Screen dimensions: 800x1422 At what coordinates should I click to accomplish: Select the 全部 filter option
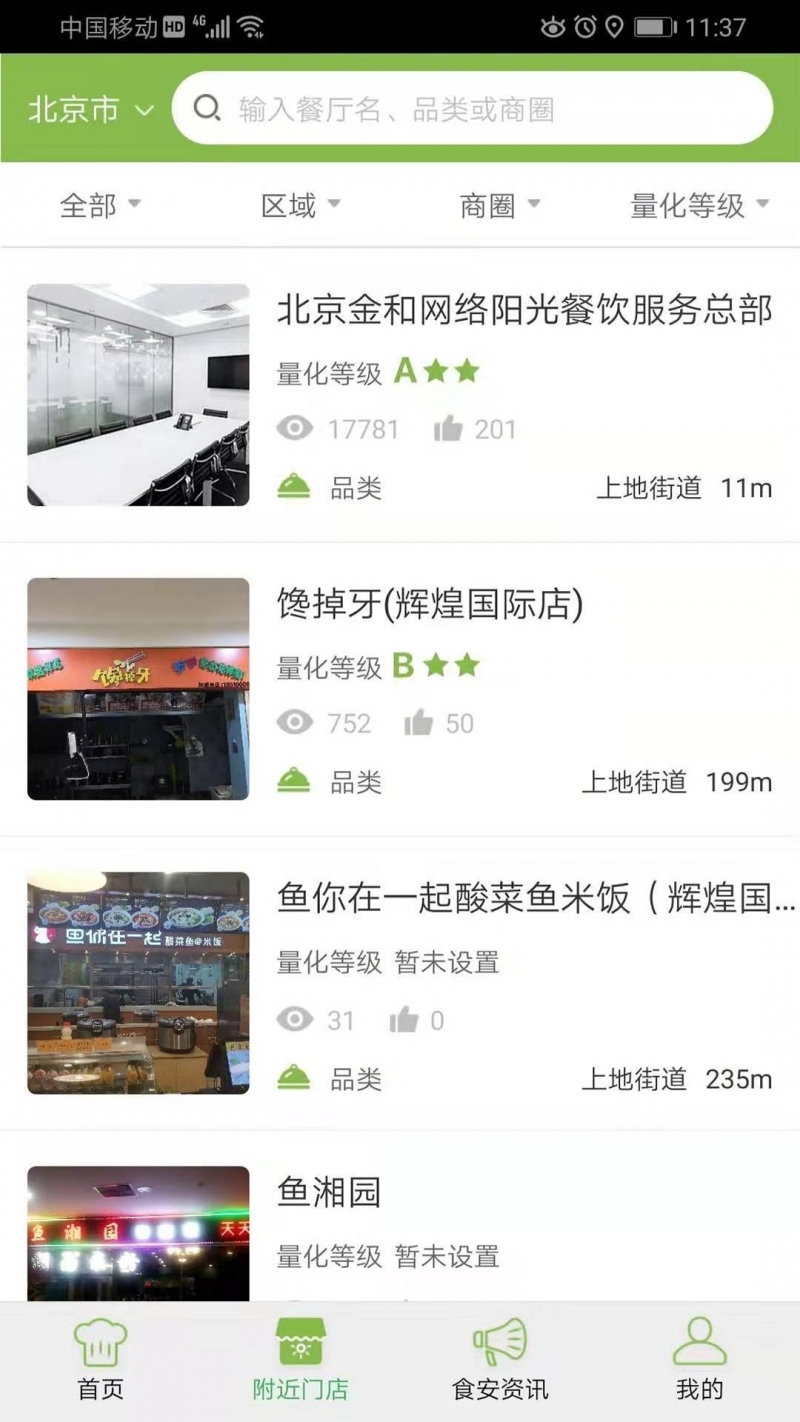(100, 205)
